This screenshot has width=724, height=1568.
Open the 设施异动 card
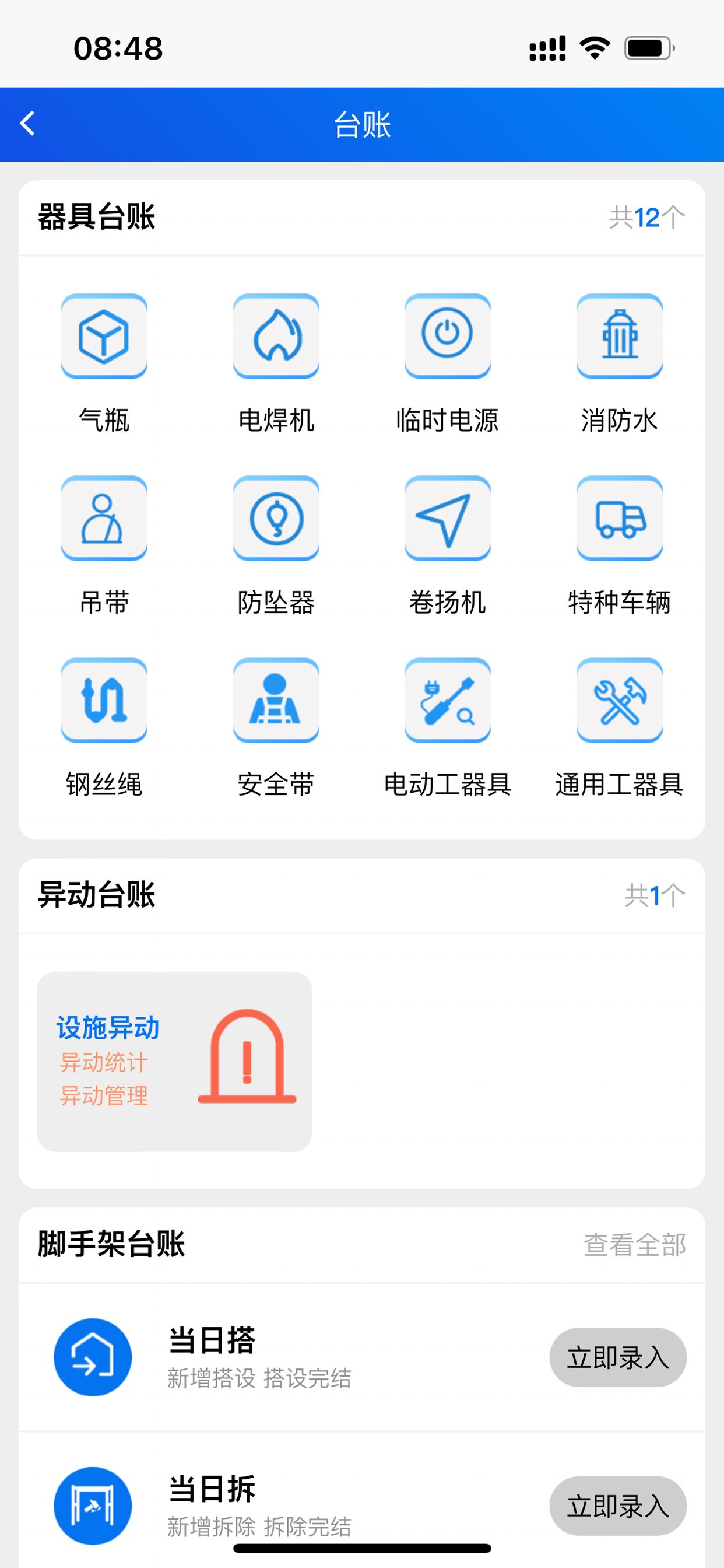click(x=174, y=1061)
